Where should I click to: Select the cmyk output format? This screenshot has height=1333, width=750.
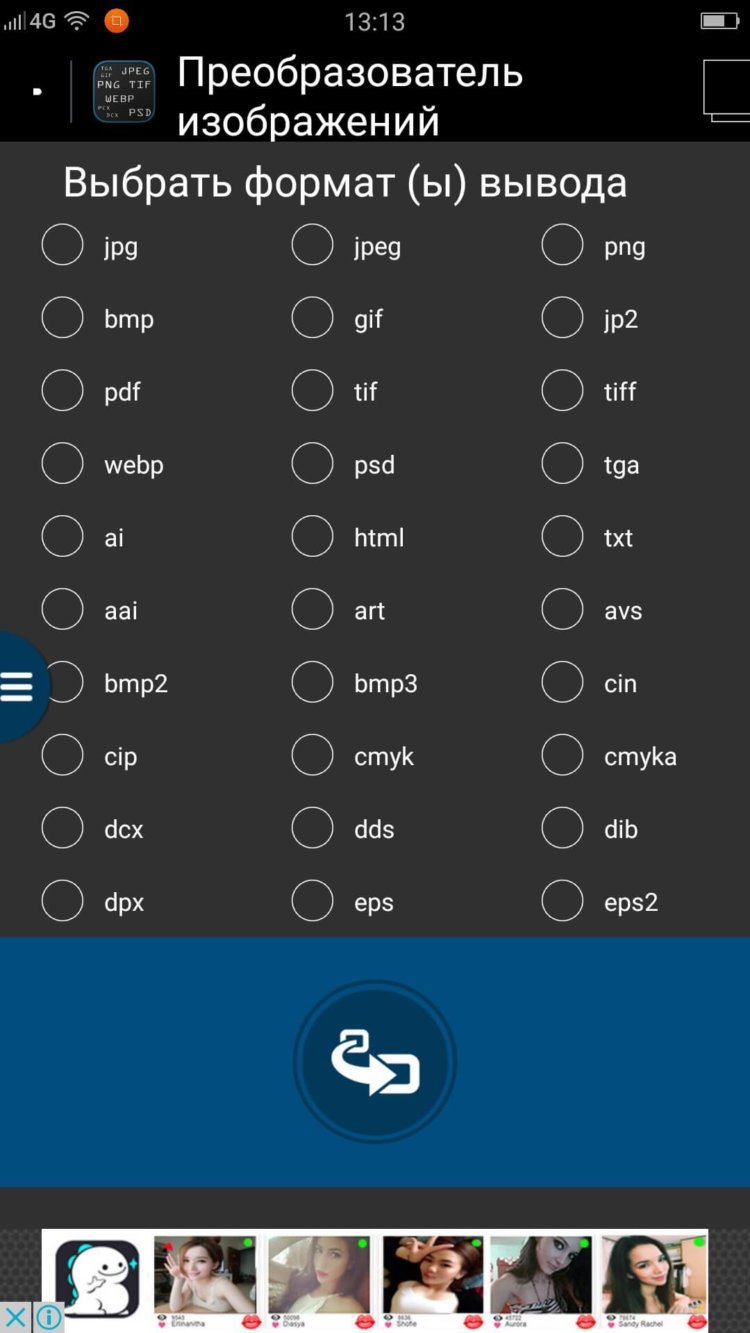click(x=312, y=755)
